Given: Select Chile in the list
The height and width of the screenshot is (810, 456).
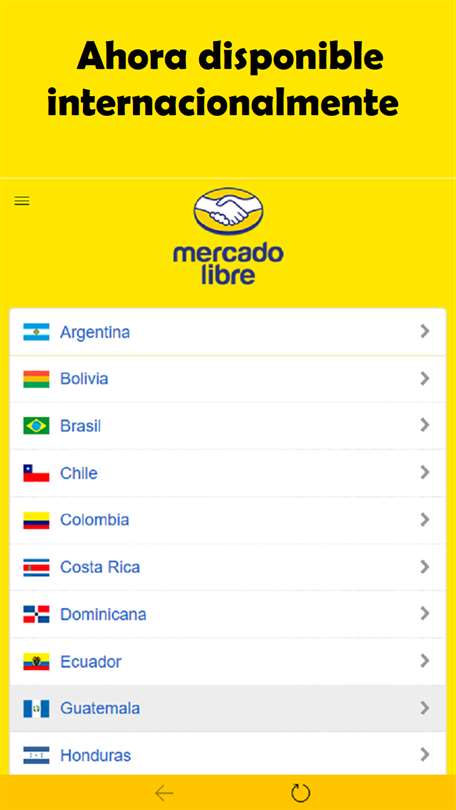Looking at the screenshot, I should point(227,473).
